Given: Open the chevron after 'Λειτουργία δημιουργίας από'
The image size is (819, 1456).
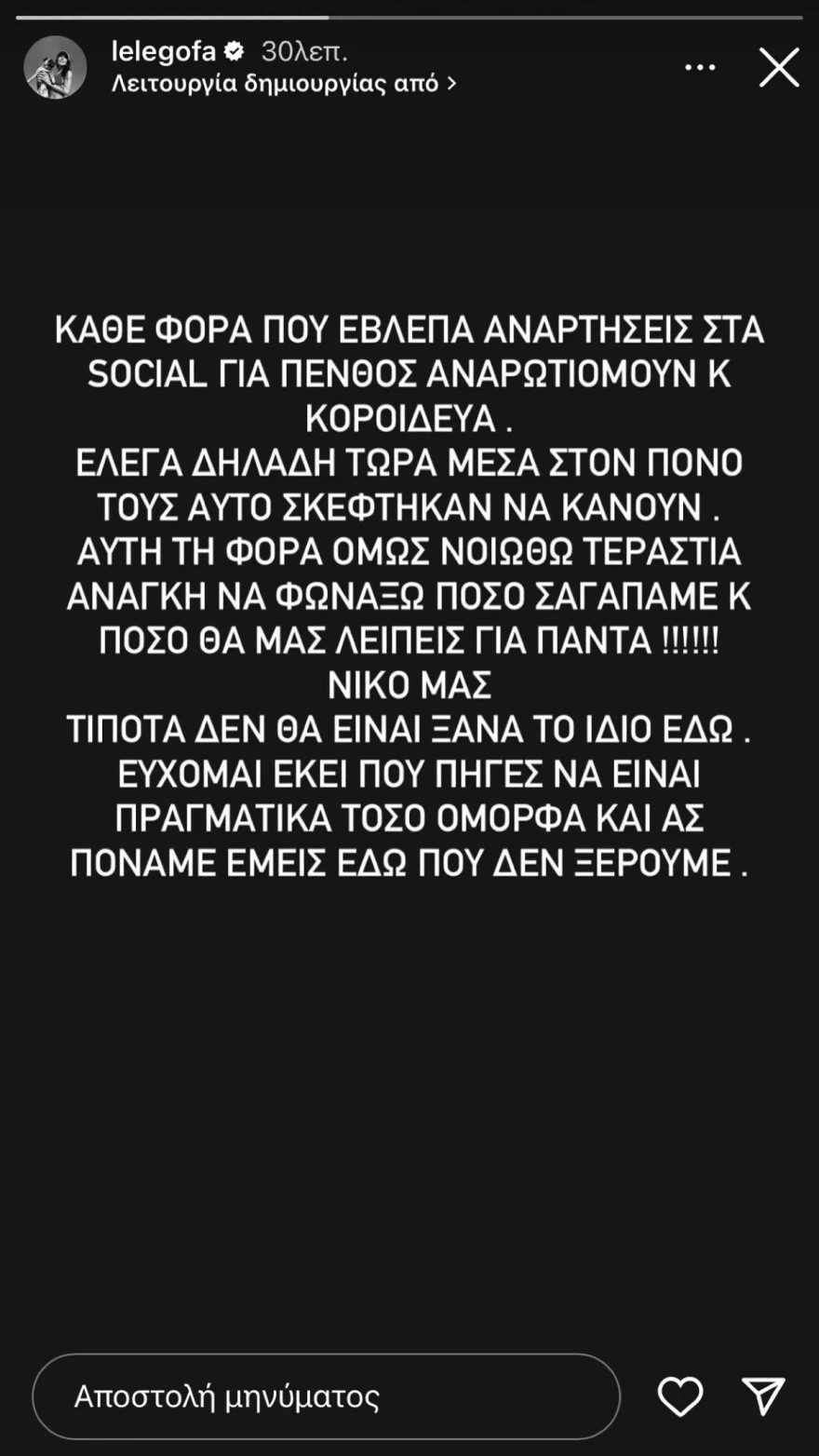Looking at the screenshot, I should point(450,83).
